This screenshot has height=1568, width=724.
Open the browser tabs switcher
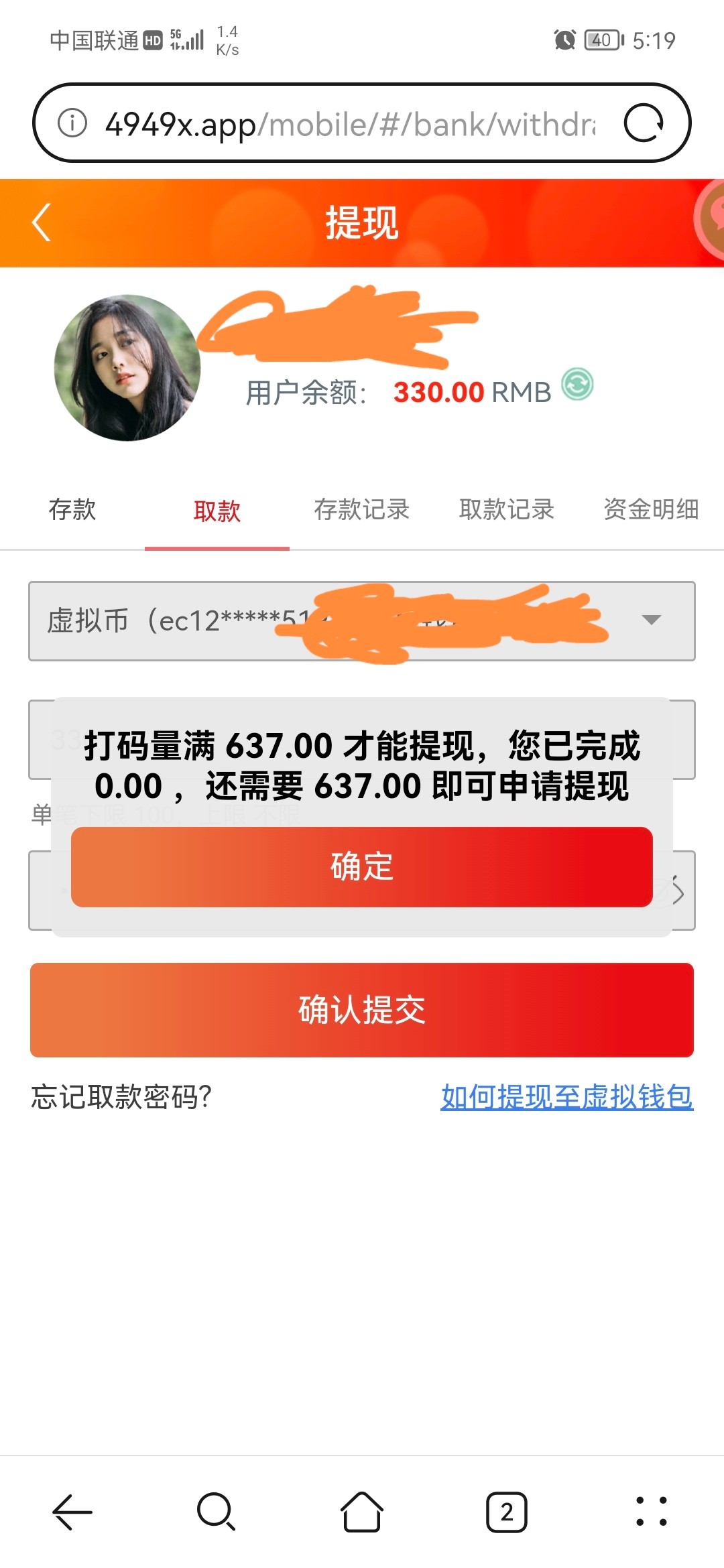pyautogui.click(x=506, y=1512)
